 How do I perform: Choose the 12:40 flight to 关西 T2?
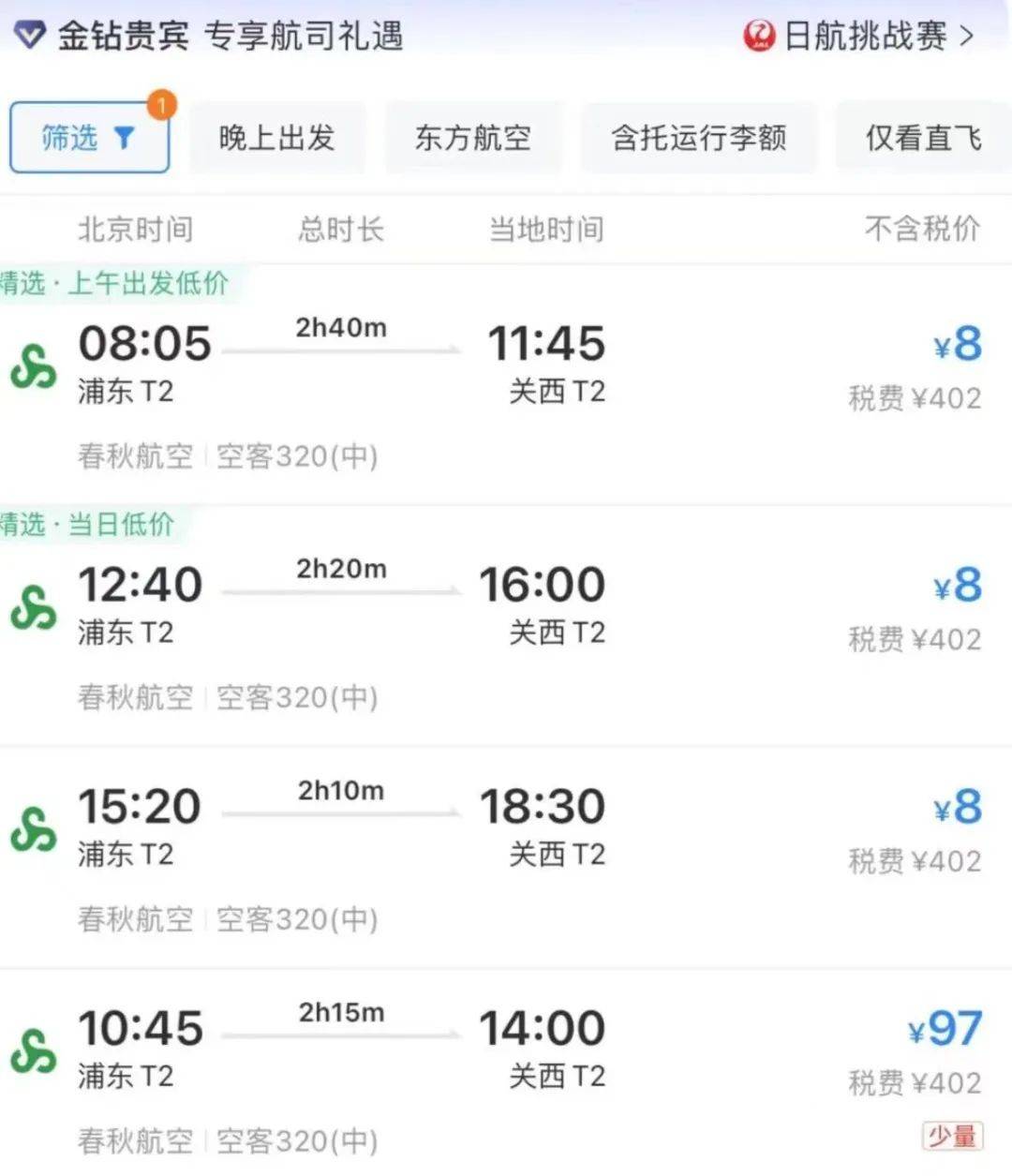click(506, 623)
